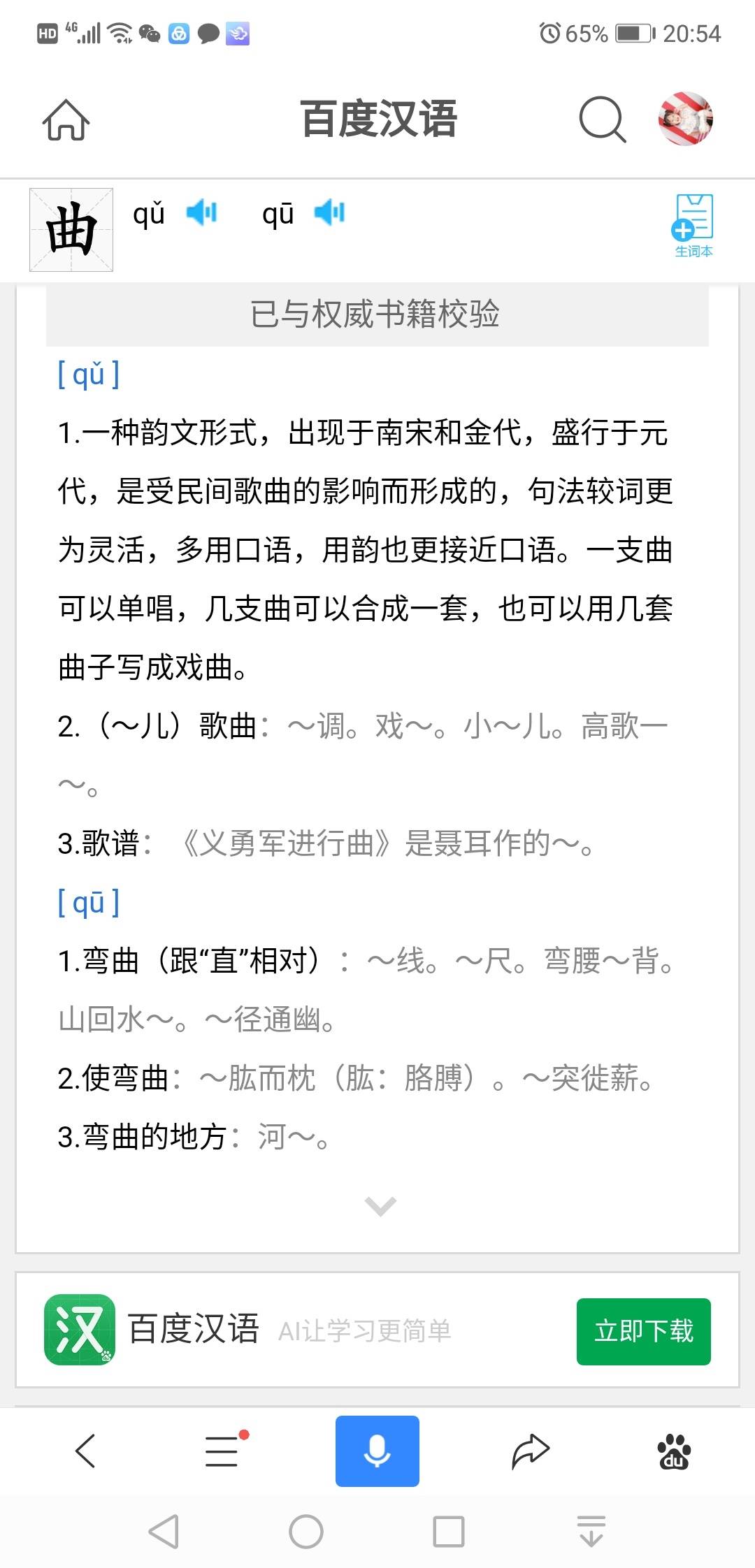Open the user profile avatar

685,119
